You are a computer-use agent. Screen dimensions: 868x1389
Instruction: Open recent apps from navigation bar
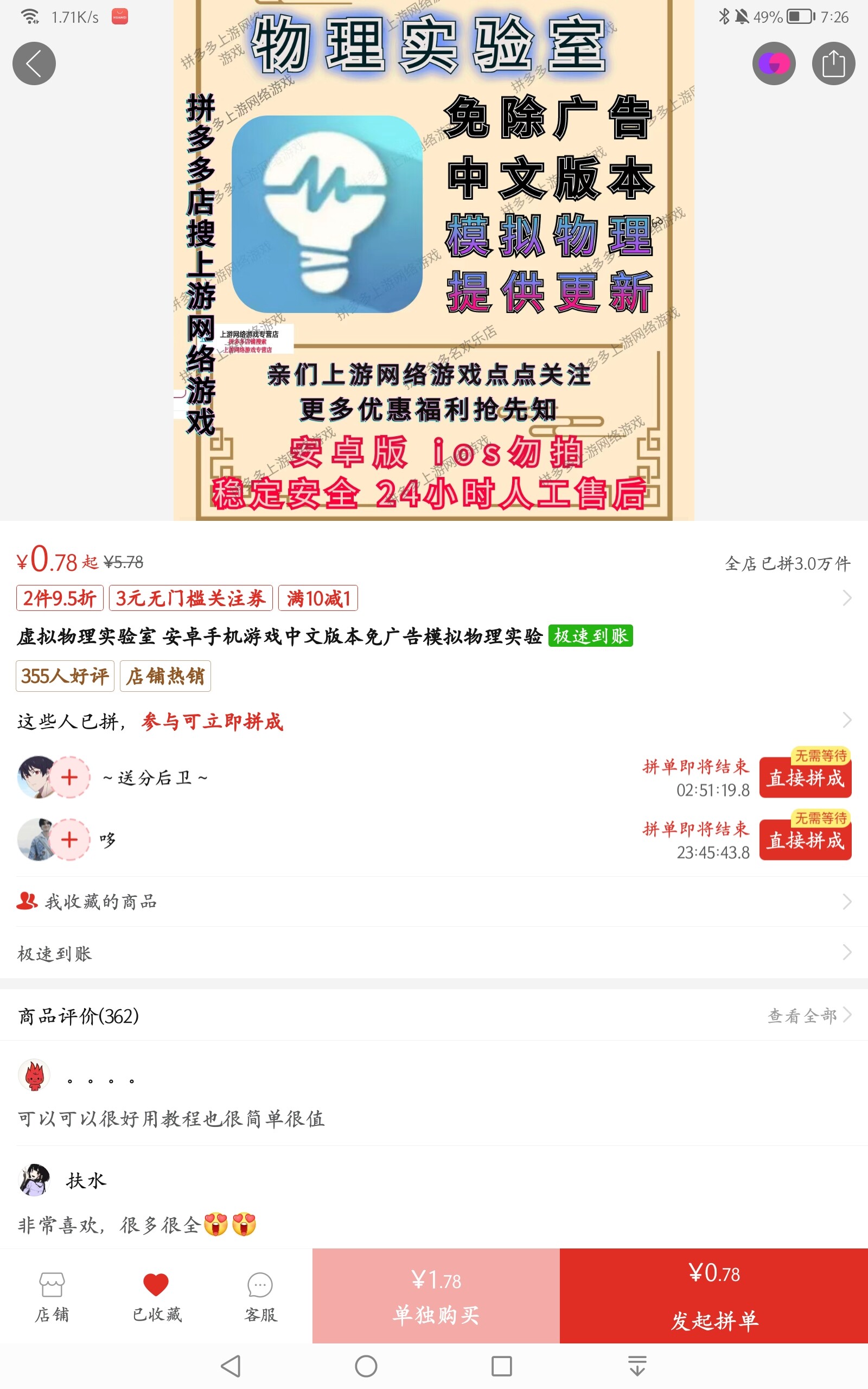click(501, 1366)
